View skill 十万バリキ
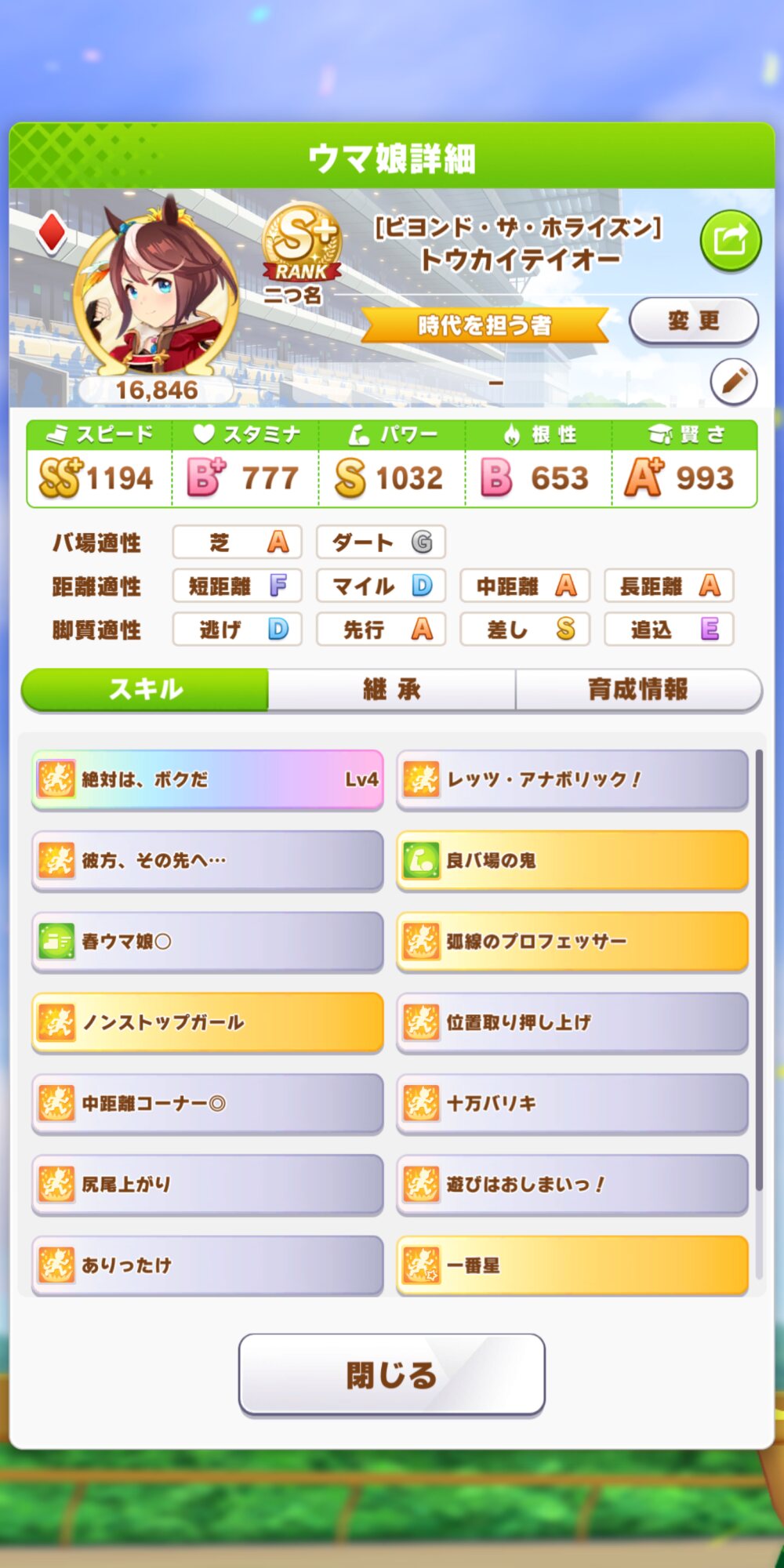Screen dimensions: 784x1568 click(x=572, y=1103)
